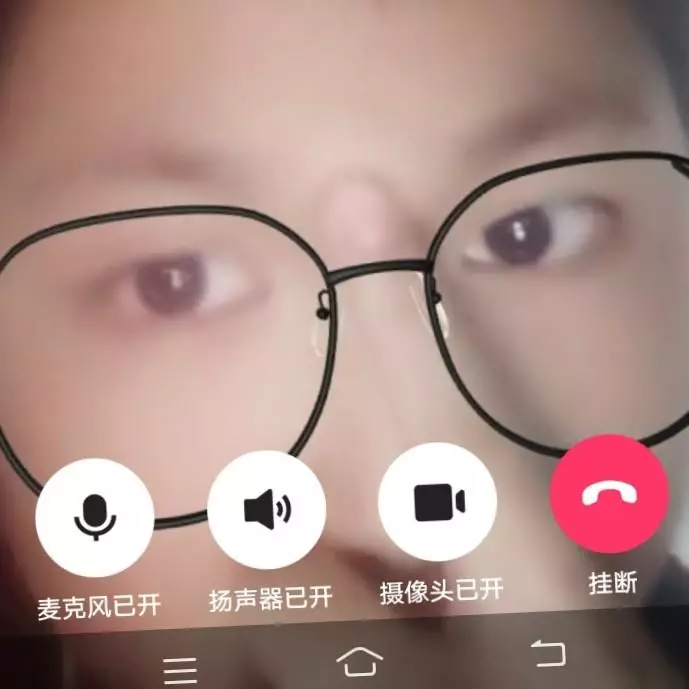689x689 pixels.
Task: Tap the system back button
Action: point(548,653)
